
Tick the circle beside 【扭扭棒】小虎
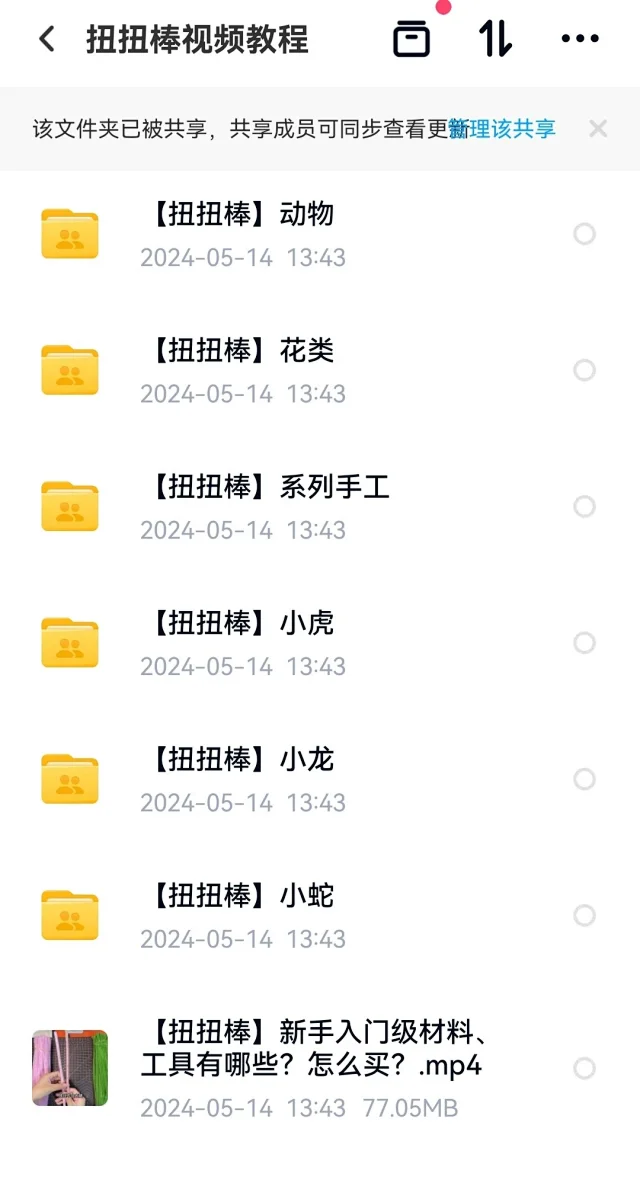(x=584, y=643)
